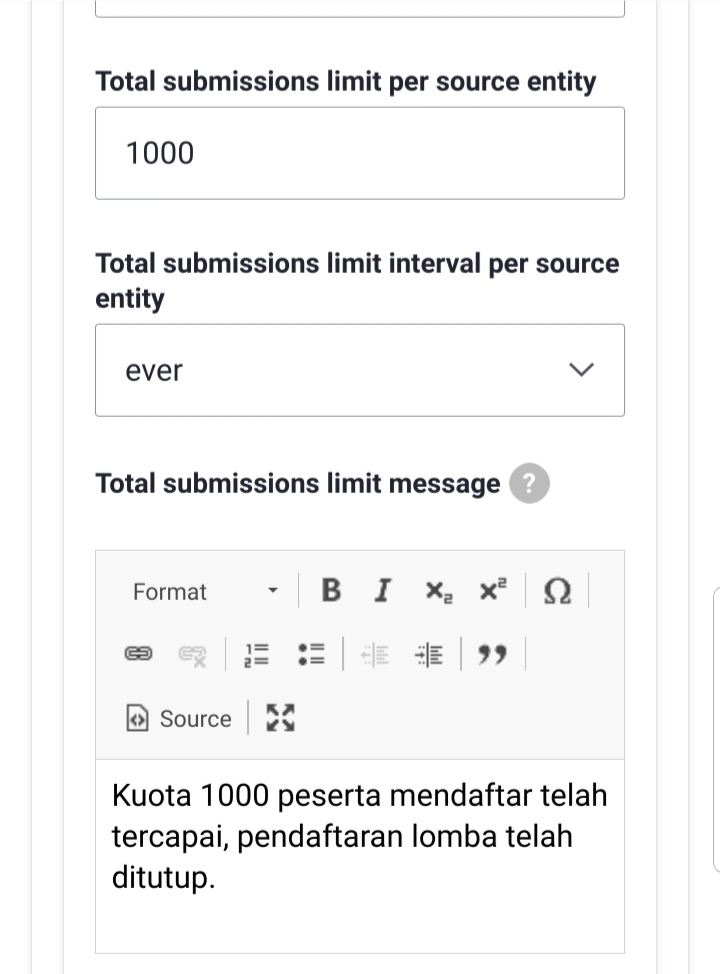Open the Format dropdown in editor
The image size is (720, 974).
205,591
